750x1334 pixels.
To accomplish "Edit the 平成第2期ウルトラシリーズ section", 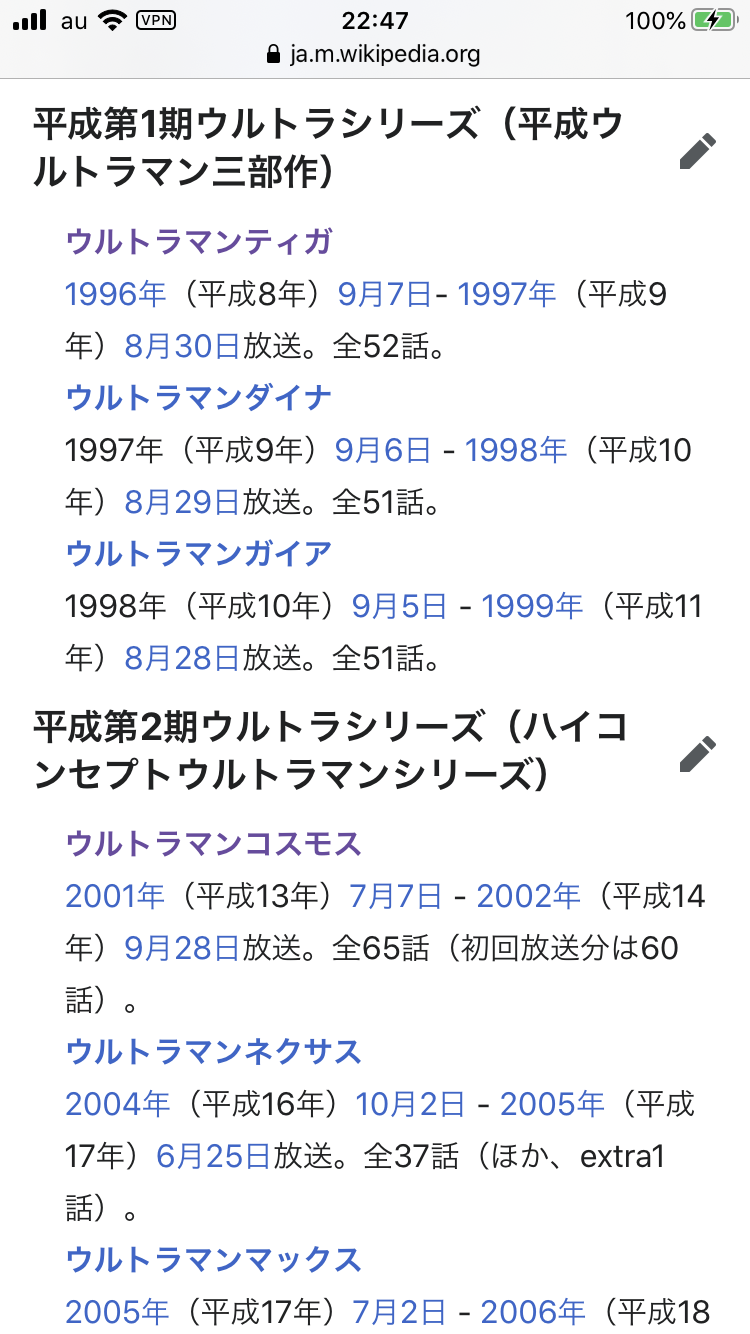I will (x=697, y=753).
